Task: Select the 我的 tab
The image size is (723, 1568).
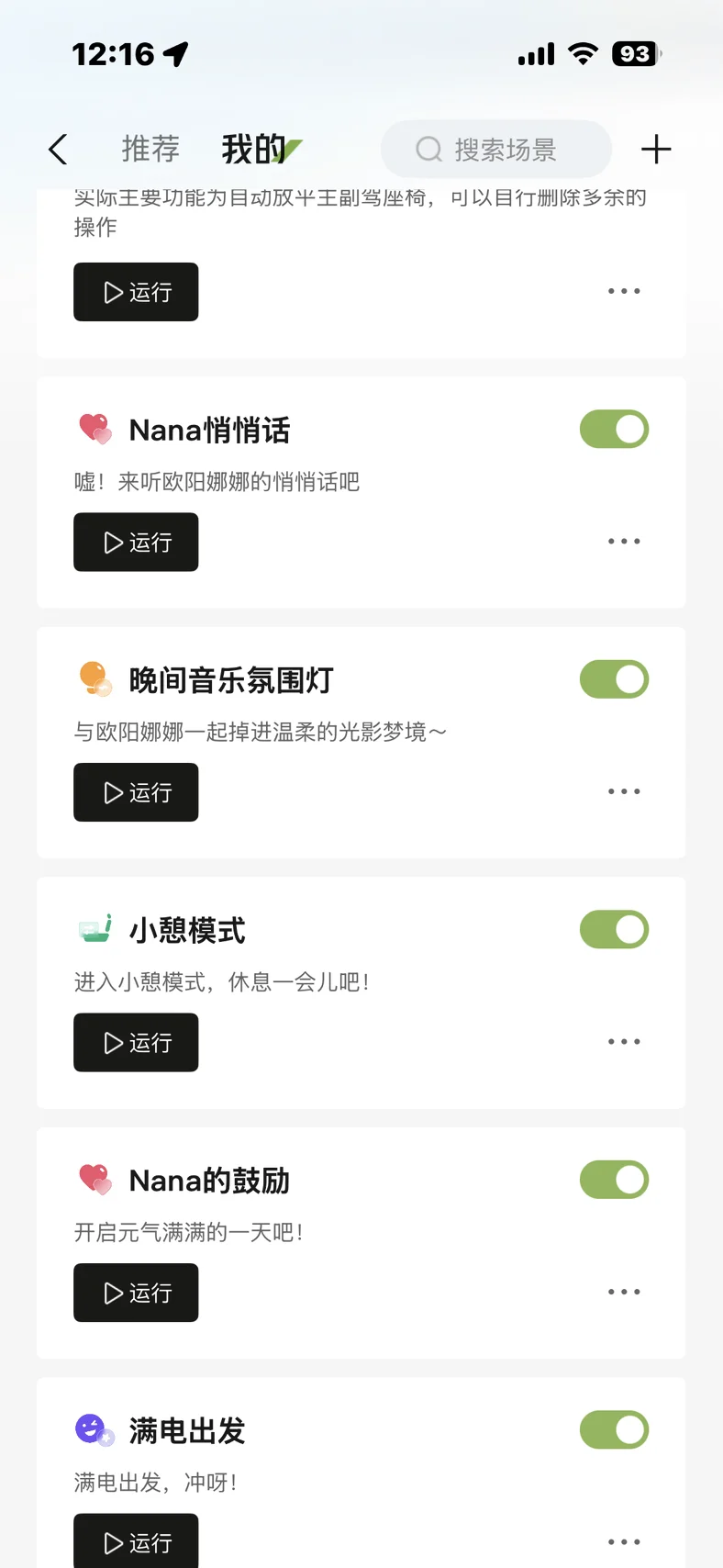Action: click(254, 149)
